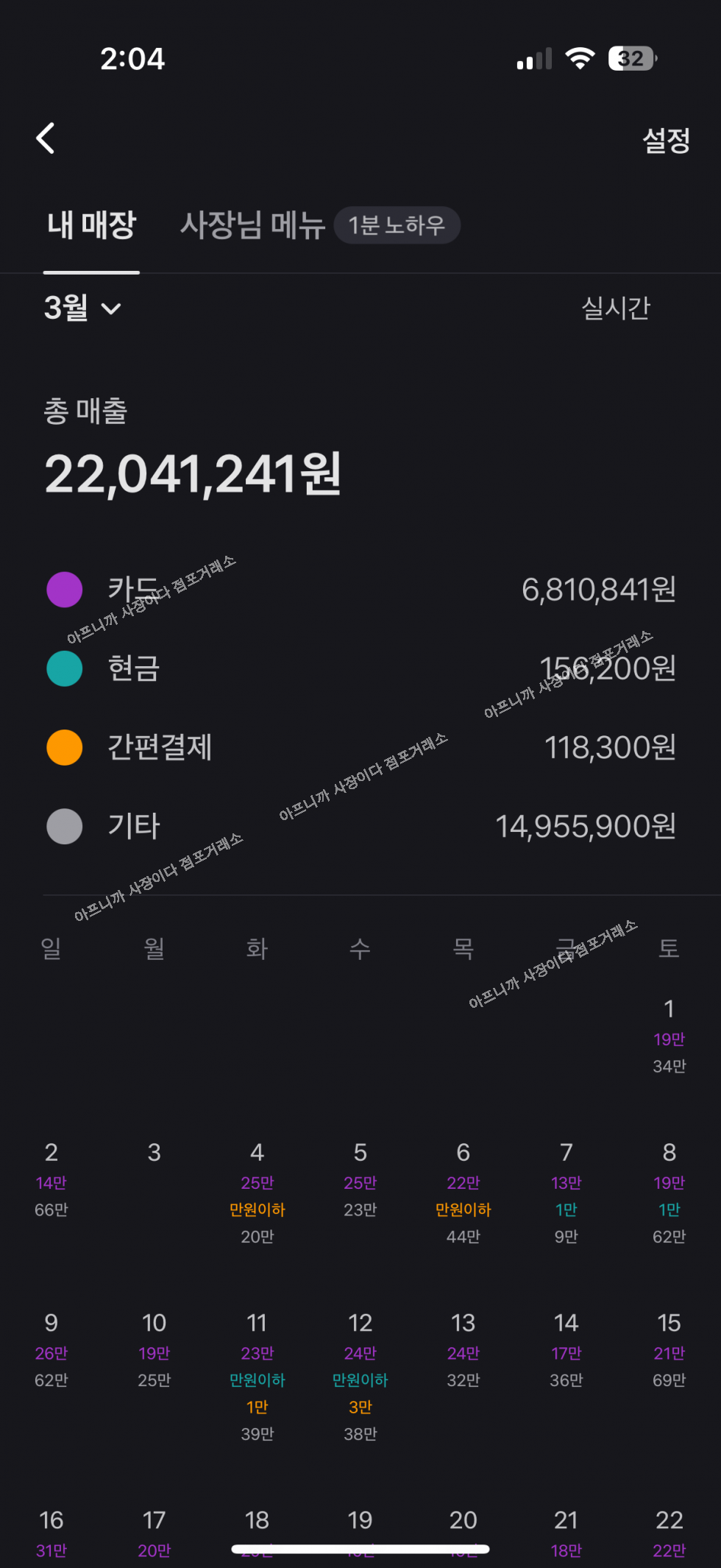Open 설정 settings
This screenshot has height=1568, width=721.
666,140
